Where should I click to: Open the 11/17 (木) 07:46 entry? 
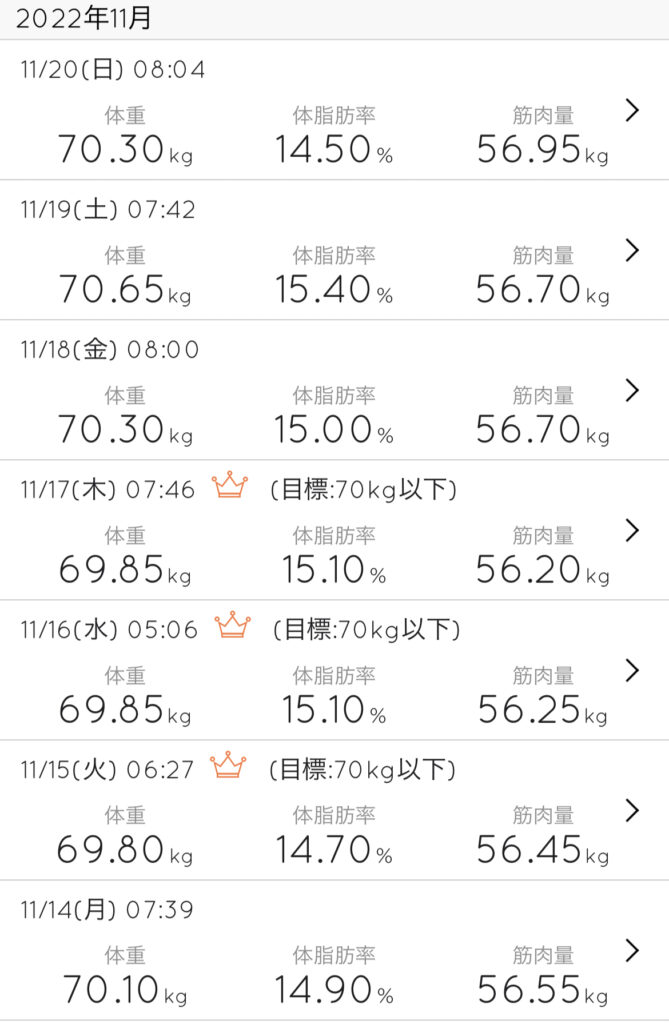click(334, 532)
